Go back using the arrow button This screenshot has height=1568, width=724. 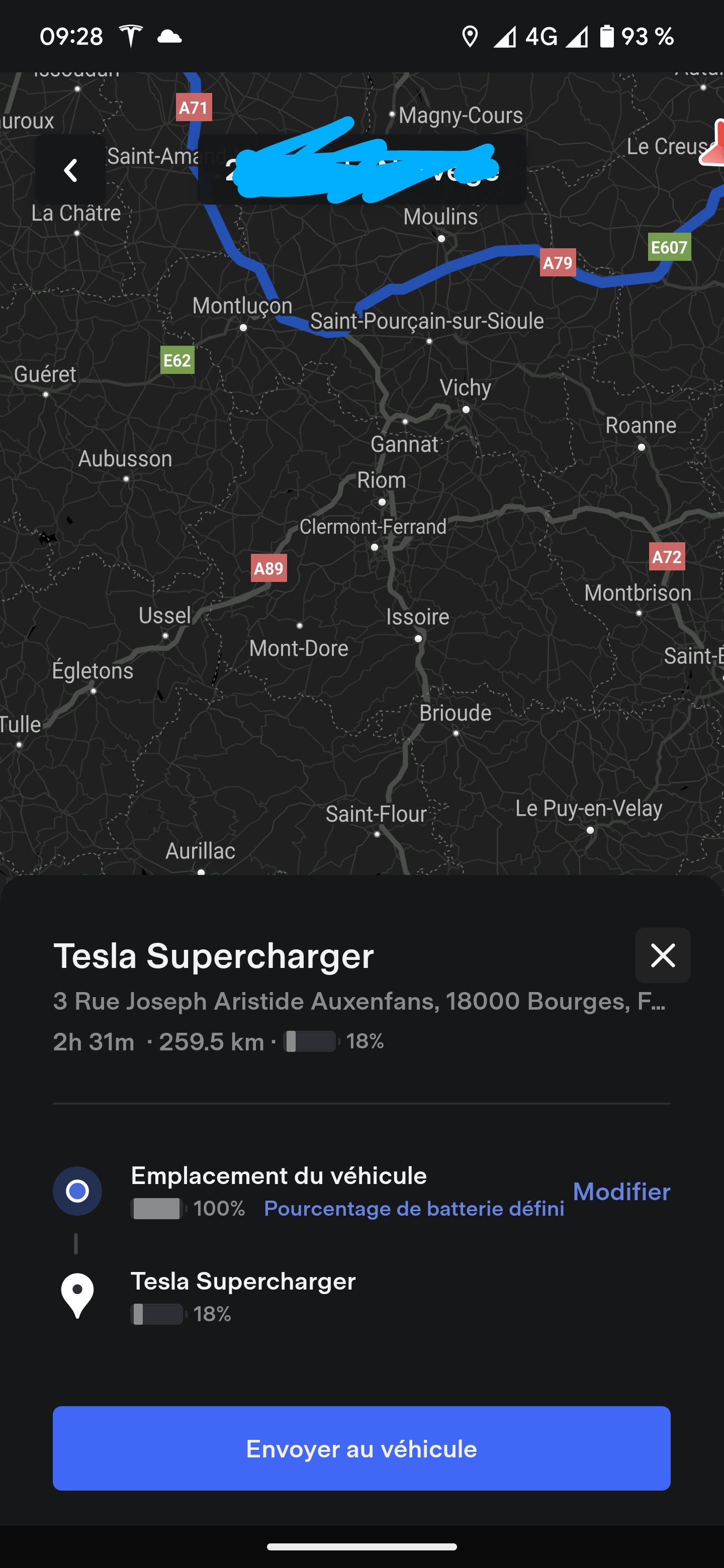pyautogui.click(x=70, y=170)
